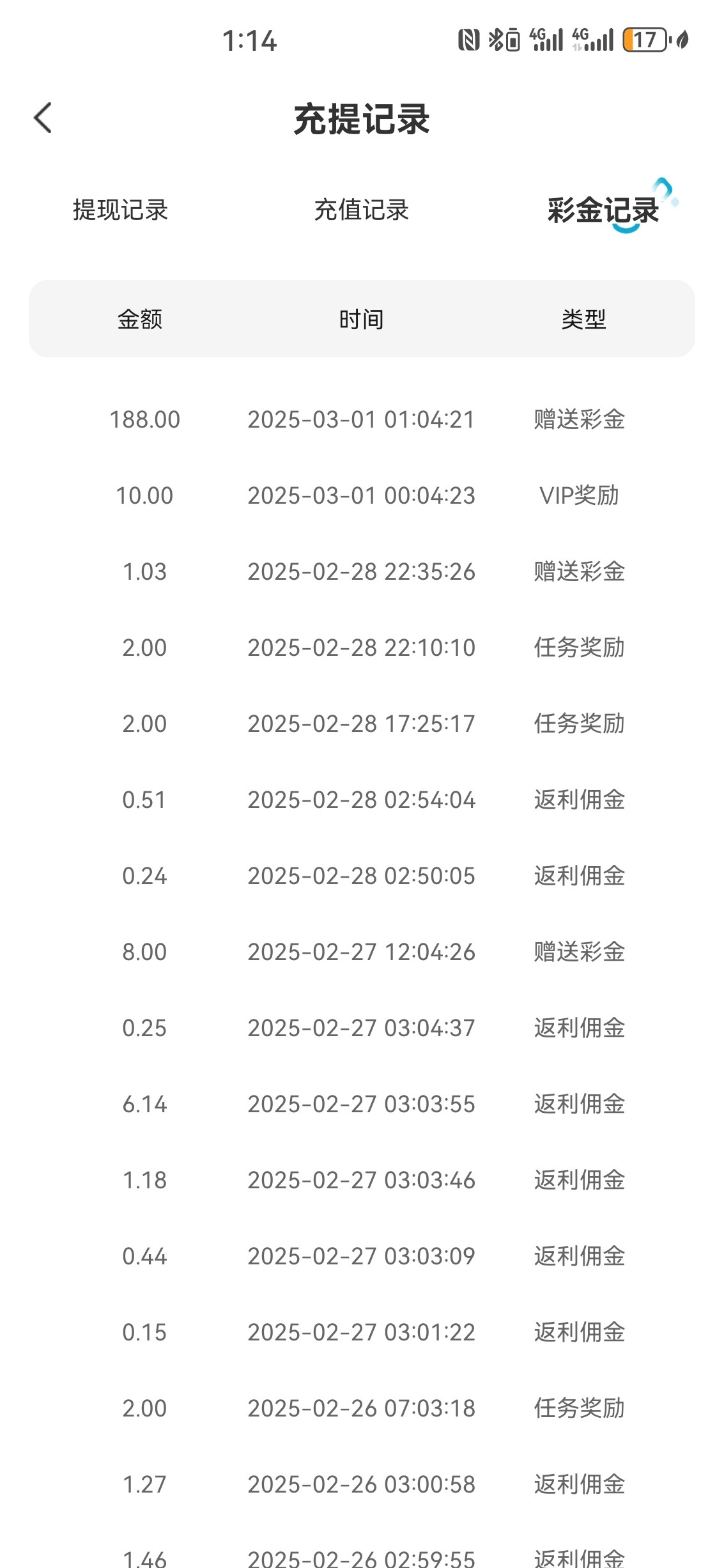The image size is (724, 1568).
Task: Open the 充值记录 tab
Action: [361, 210]
